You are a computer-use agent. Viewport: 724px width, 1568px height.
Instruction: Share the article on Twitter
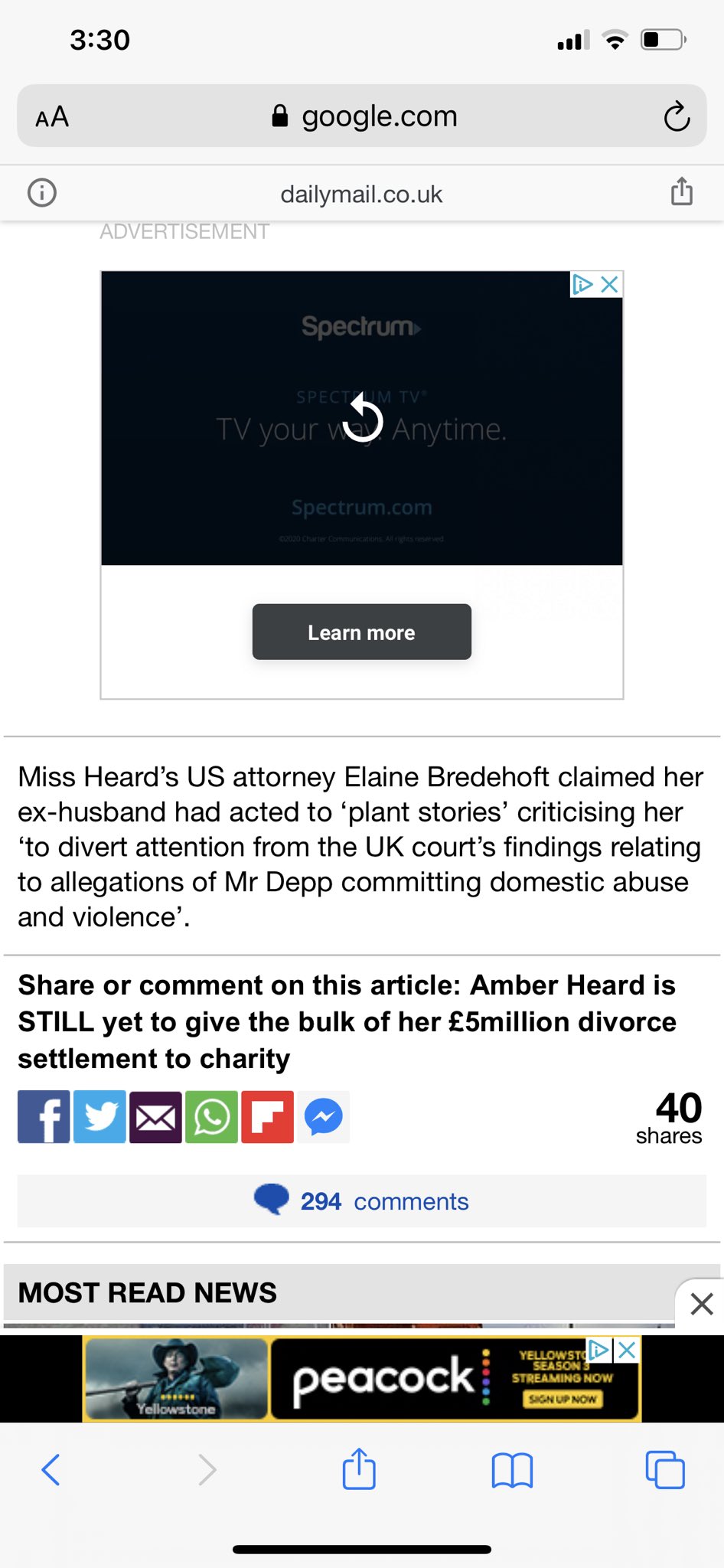click(99, 1117)
